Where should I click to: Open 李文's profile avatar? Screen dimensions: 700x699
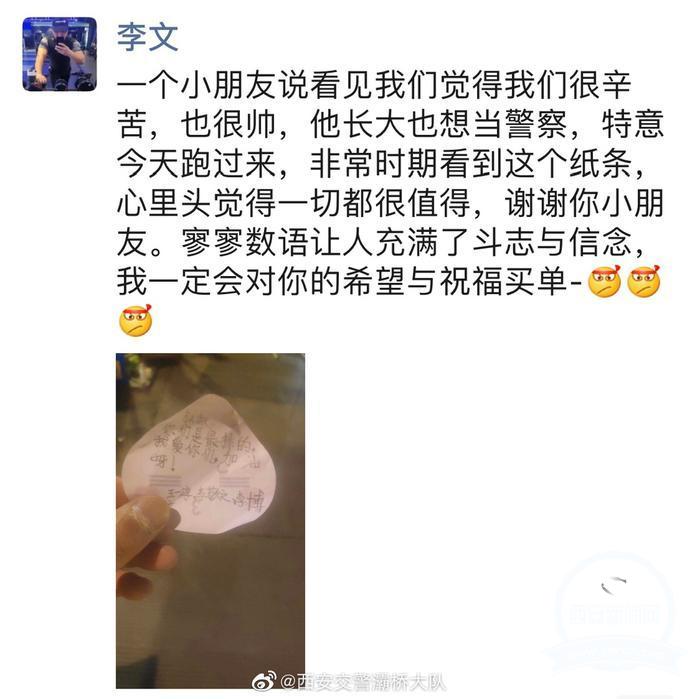tap(59, 54)
